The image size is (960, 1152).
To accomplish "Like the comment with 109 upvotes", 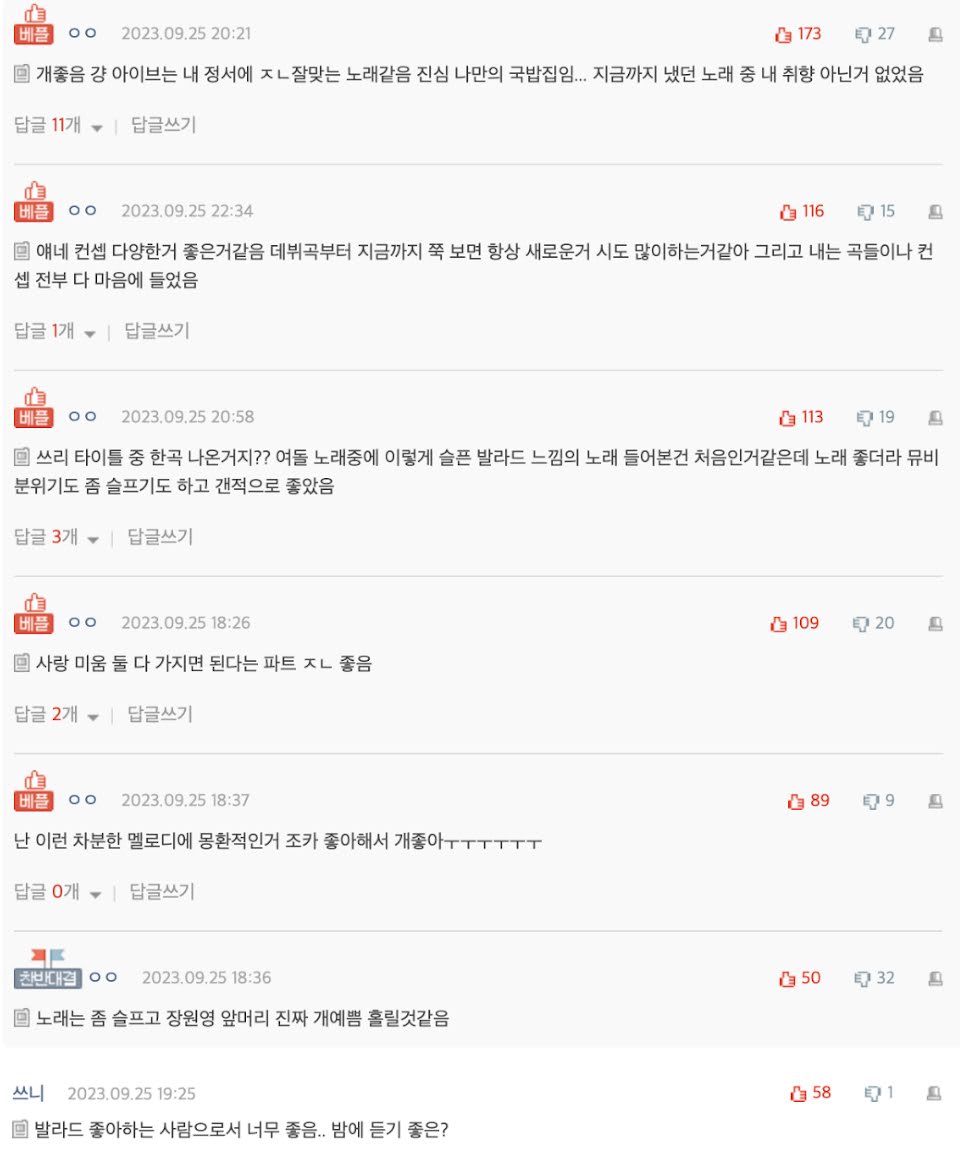I will coord(794,624).
